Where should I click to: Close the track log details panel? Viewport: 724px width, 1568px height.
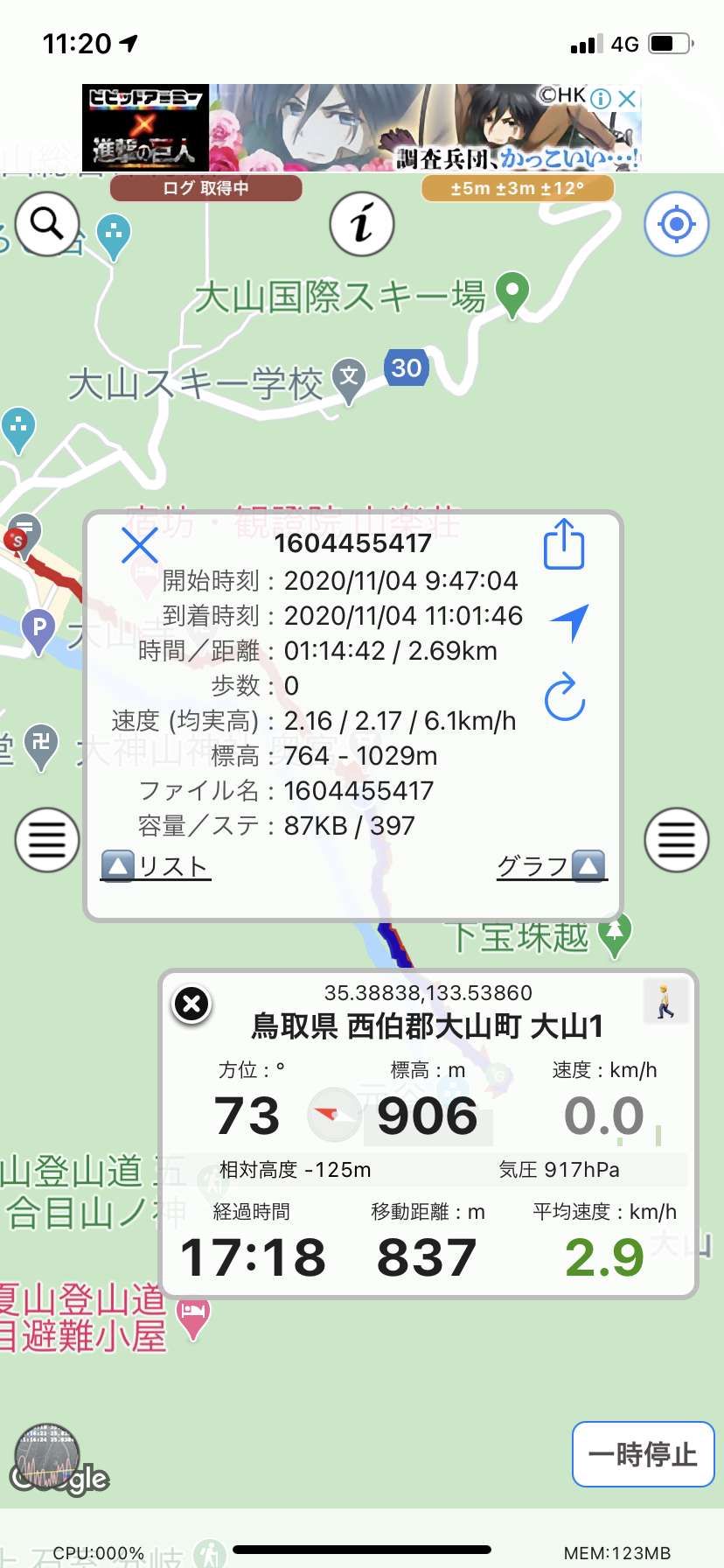click(x=139, y=546)
